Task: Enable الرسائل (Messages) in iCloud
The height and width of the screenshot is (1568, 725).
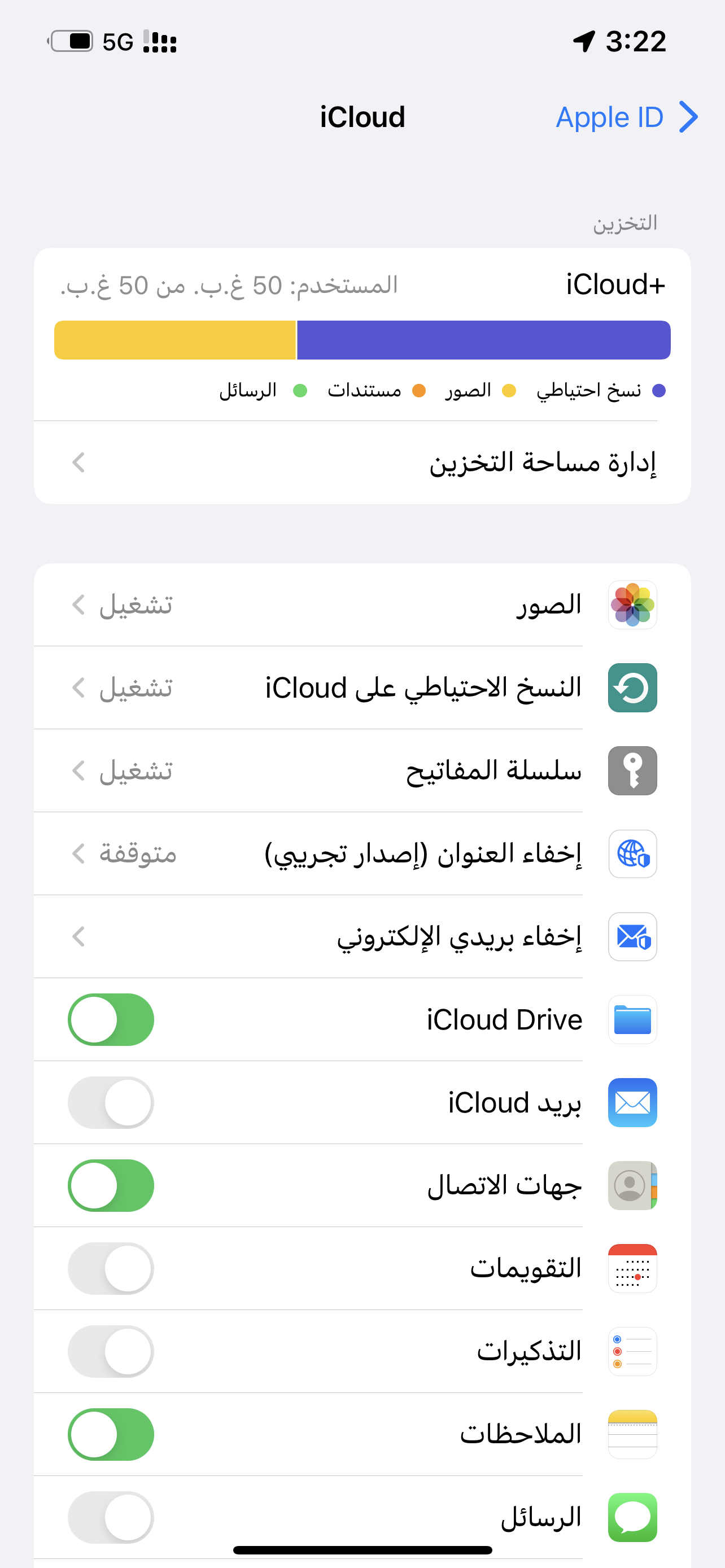Action: point(111,1517)
